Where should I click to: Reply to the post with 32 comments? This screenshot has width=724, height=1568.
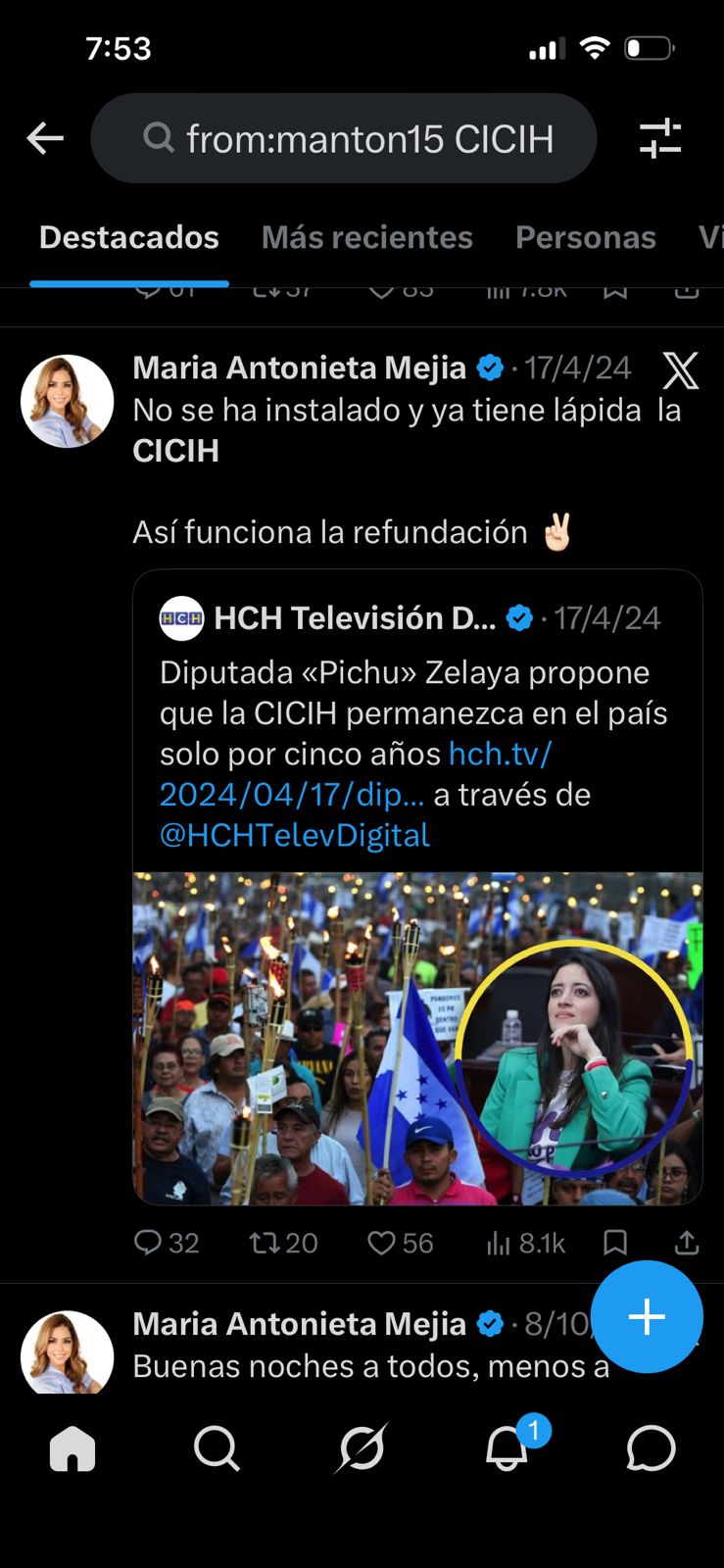pos(166,1244)
